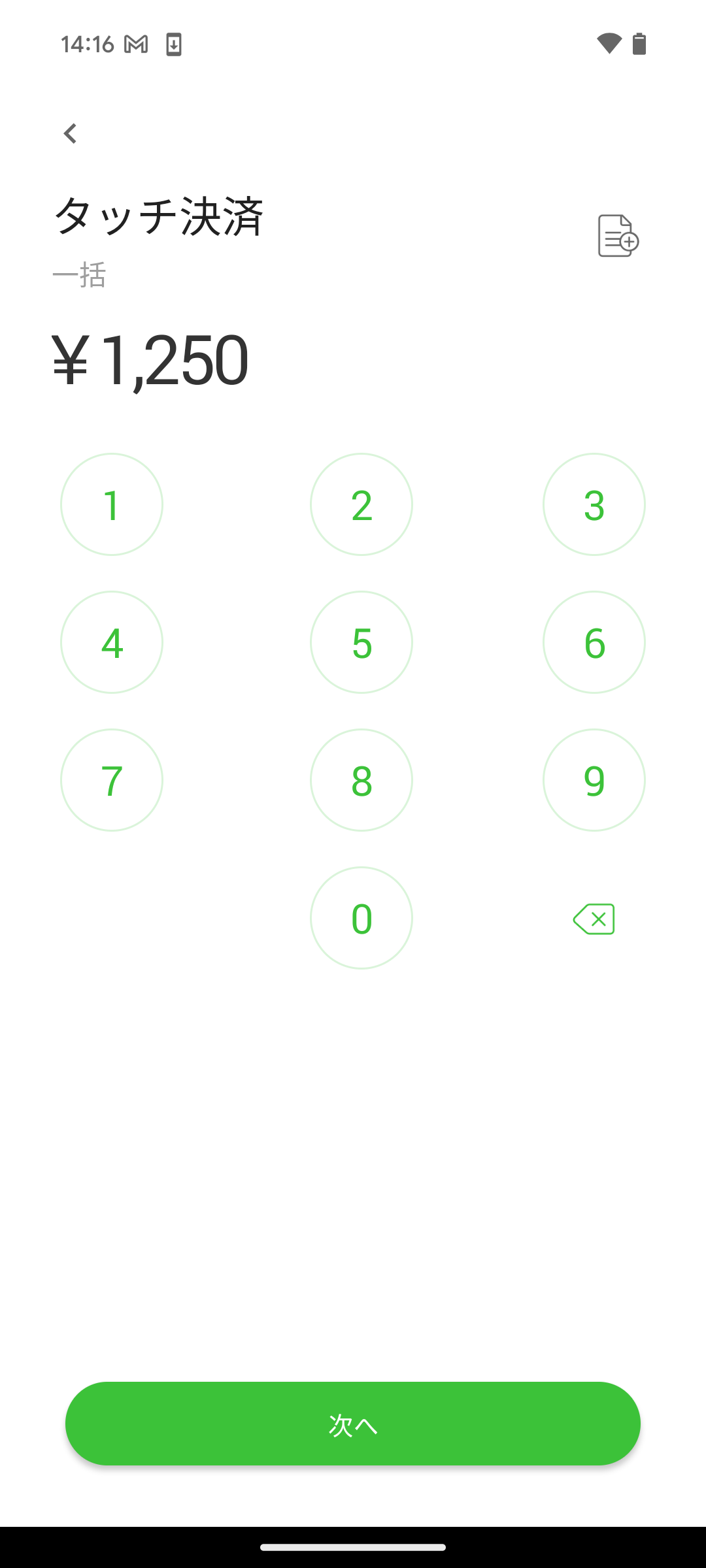706x1568 pixels.
Task: Select the 3 key
Action: coord(594,504)
